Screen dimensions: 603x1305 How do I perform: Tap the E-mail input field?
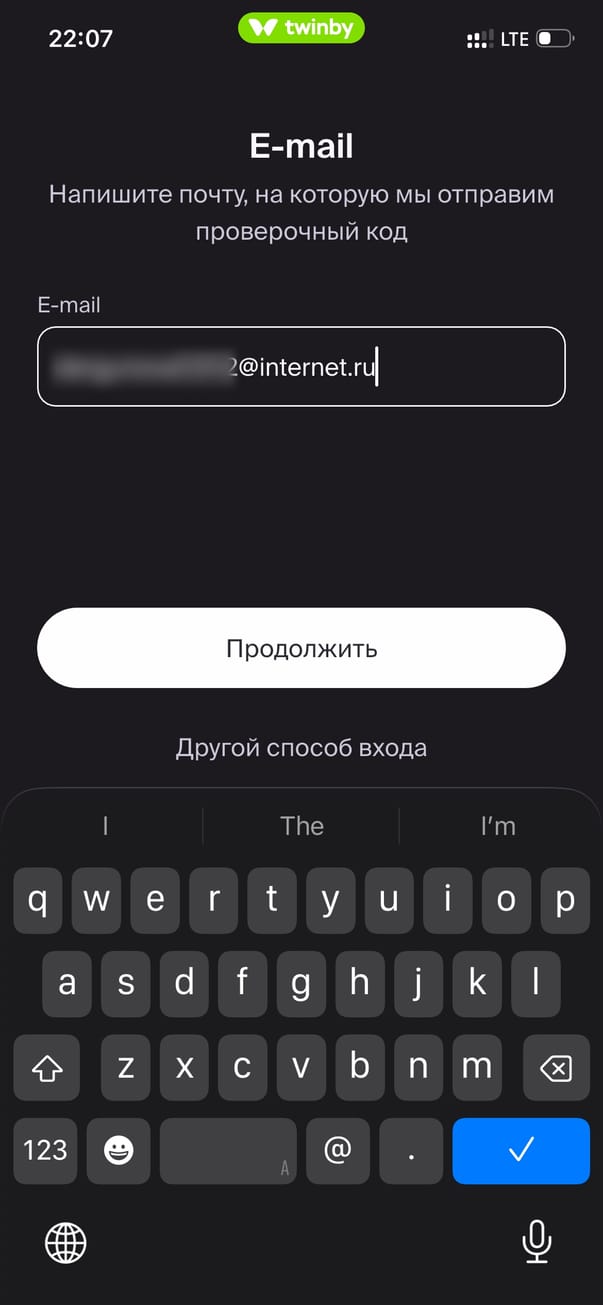(301, 367)
